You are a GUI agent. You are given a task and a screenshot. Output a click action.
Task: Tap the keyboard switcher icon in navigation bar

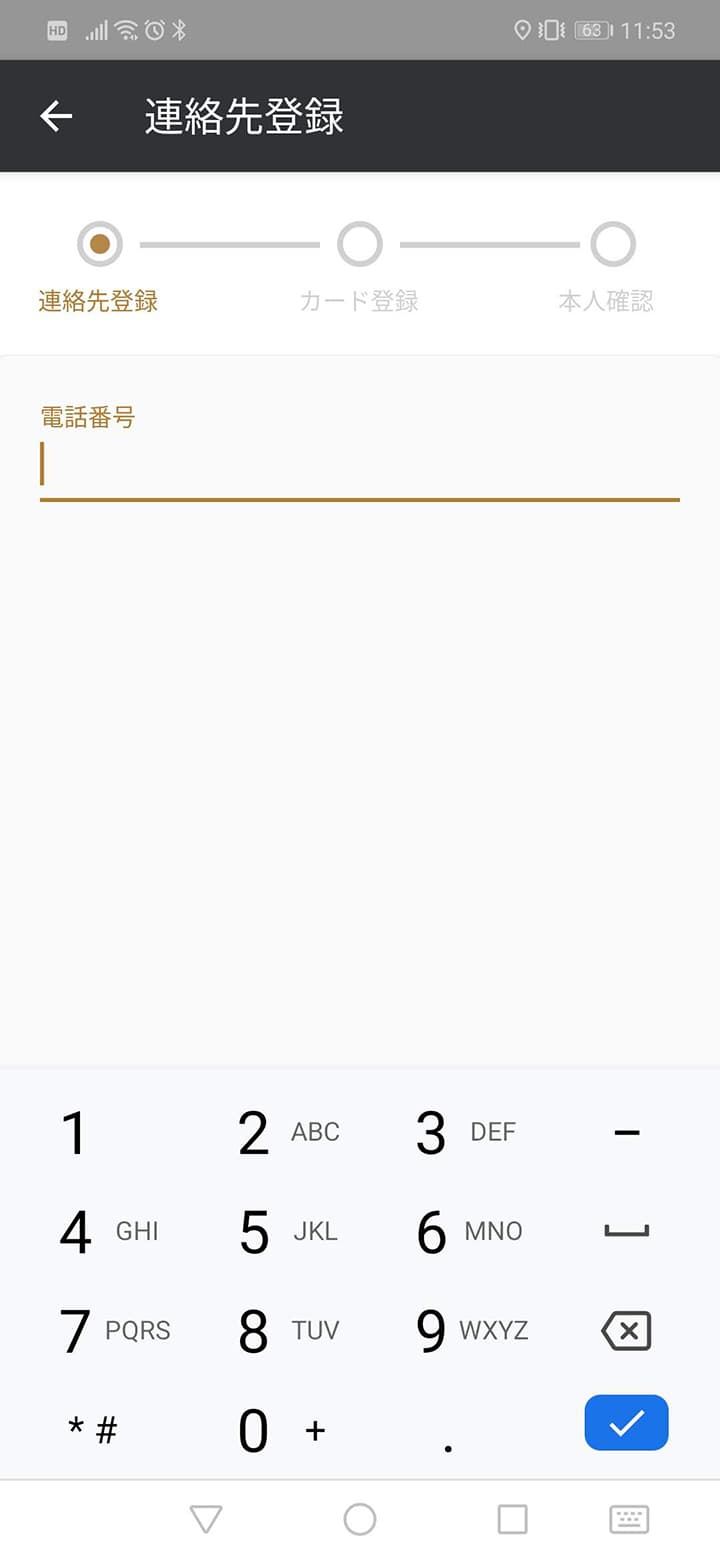click(628, 1519)
